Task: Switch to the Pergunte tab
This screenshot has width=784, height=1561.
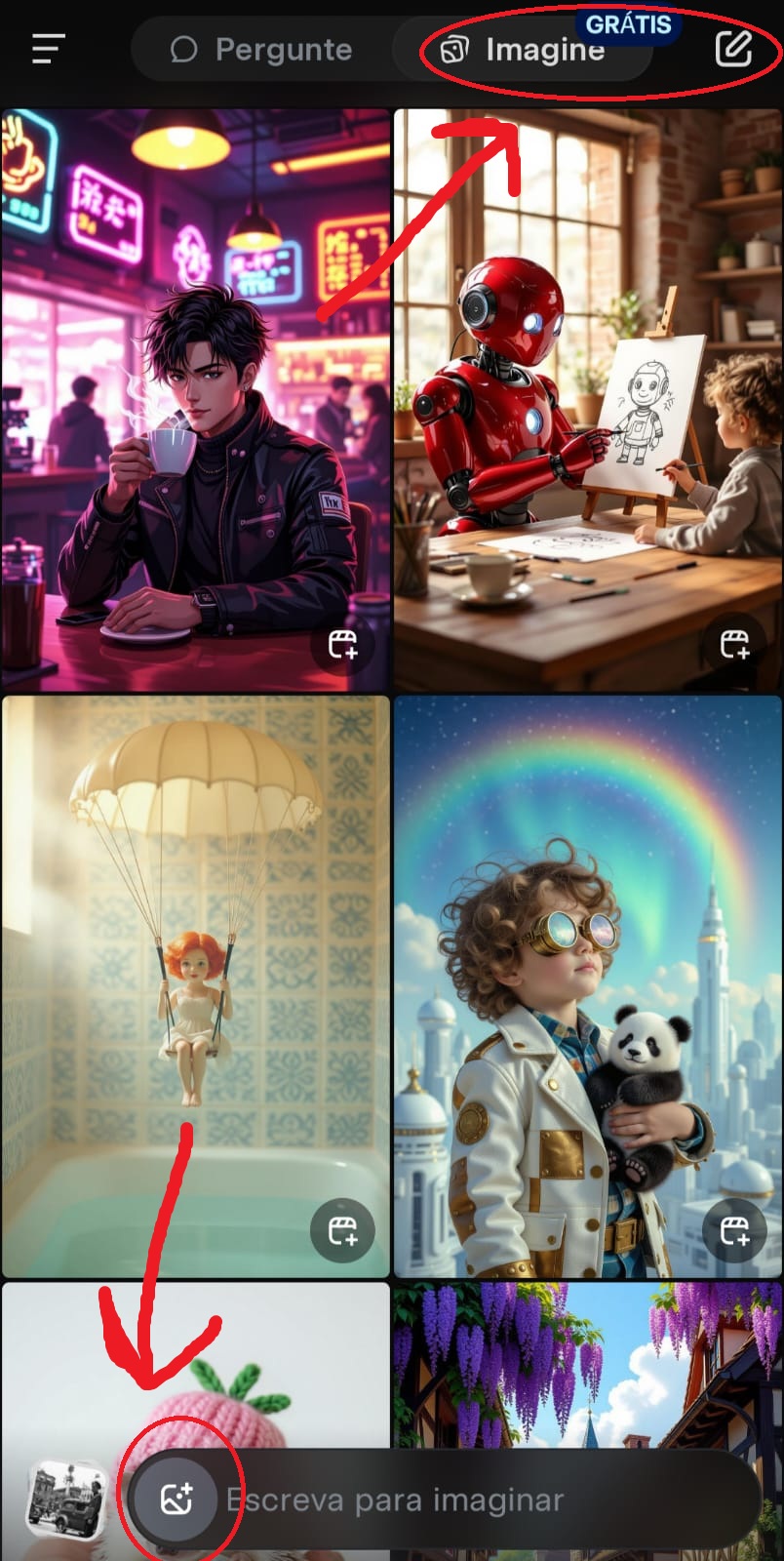Action: (x=260, y=50)
